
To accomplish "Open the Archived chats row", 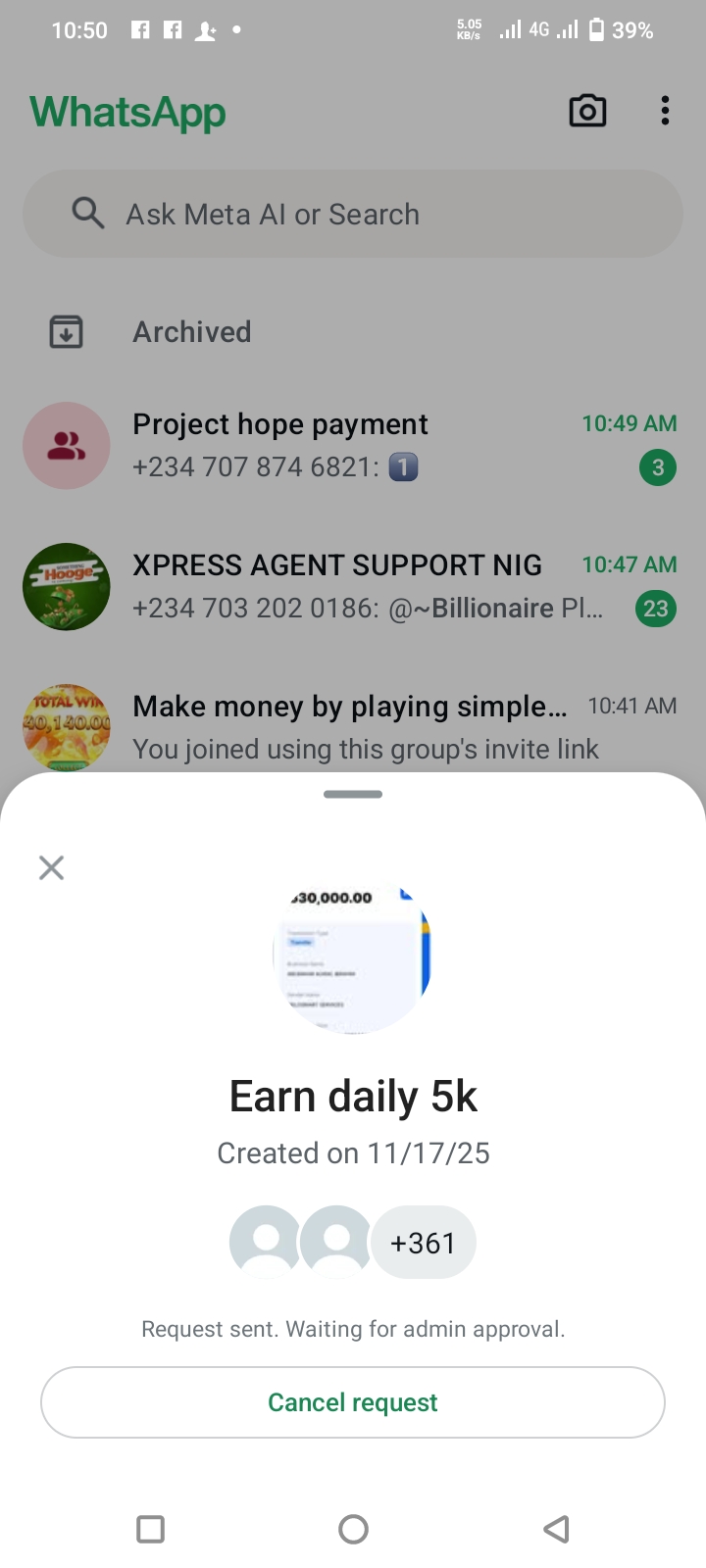I will pos(192,332).
